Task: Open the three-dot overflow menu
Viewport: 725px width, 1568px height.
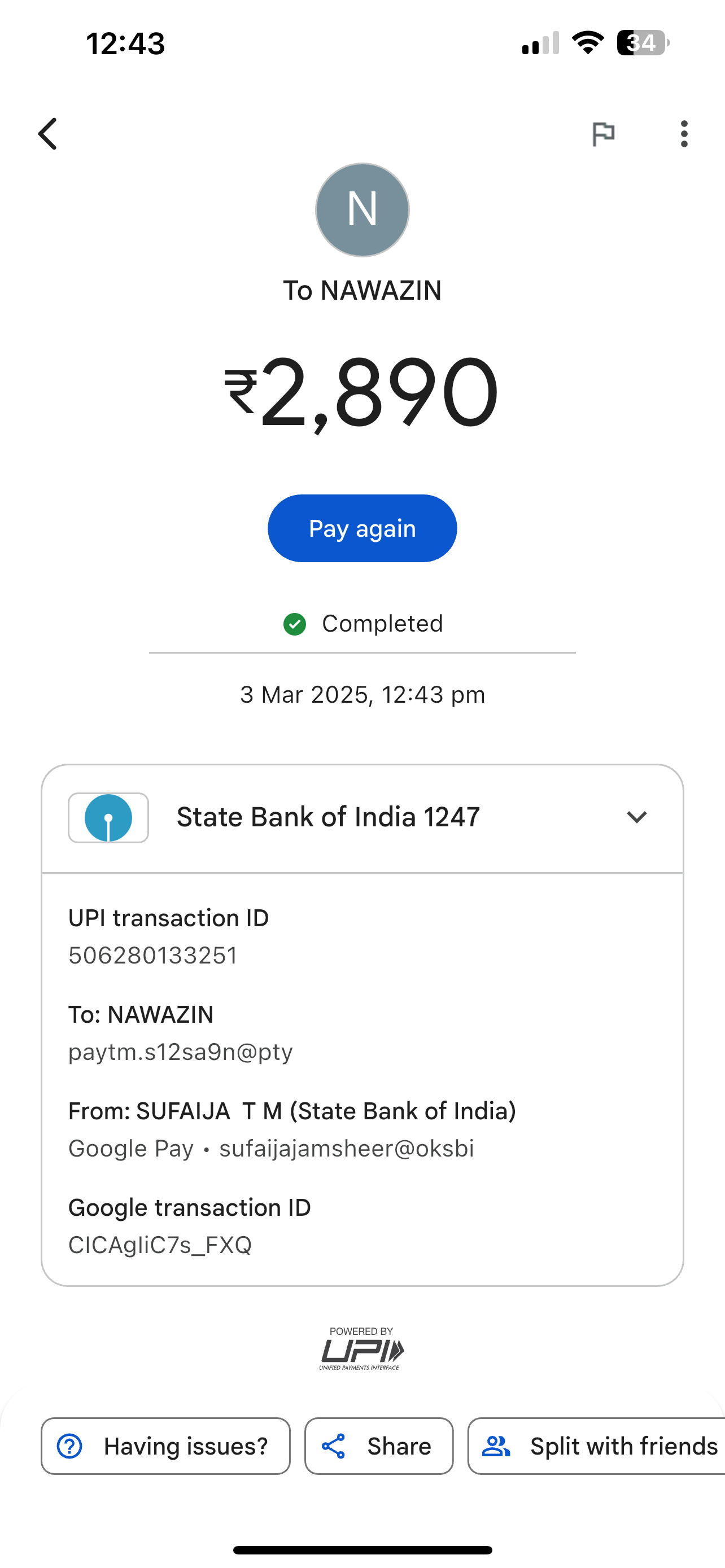Action: click(684, 134)
